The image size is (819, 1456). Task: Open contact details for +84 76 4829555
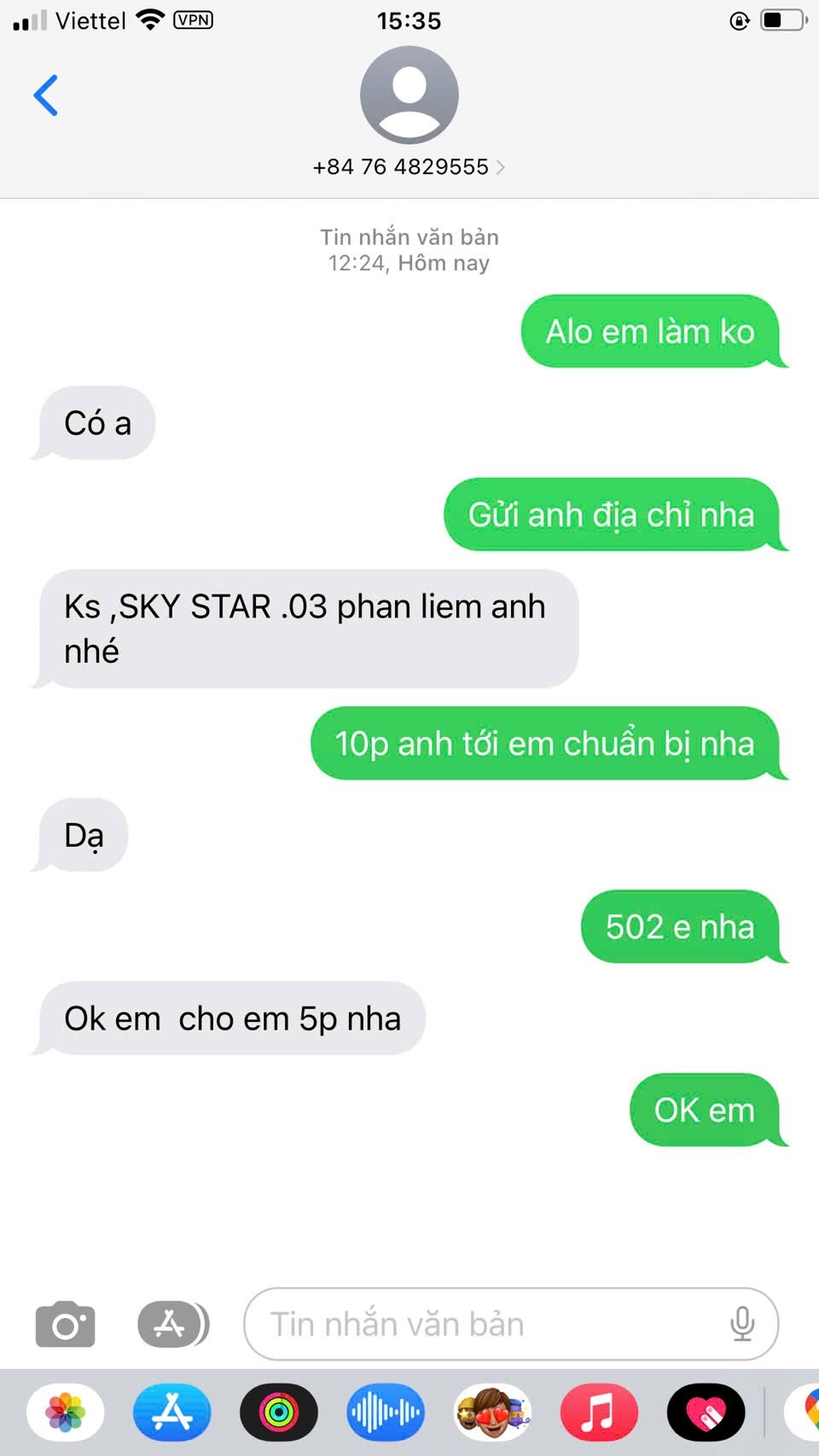click(409, 166)
